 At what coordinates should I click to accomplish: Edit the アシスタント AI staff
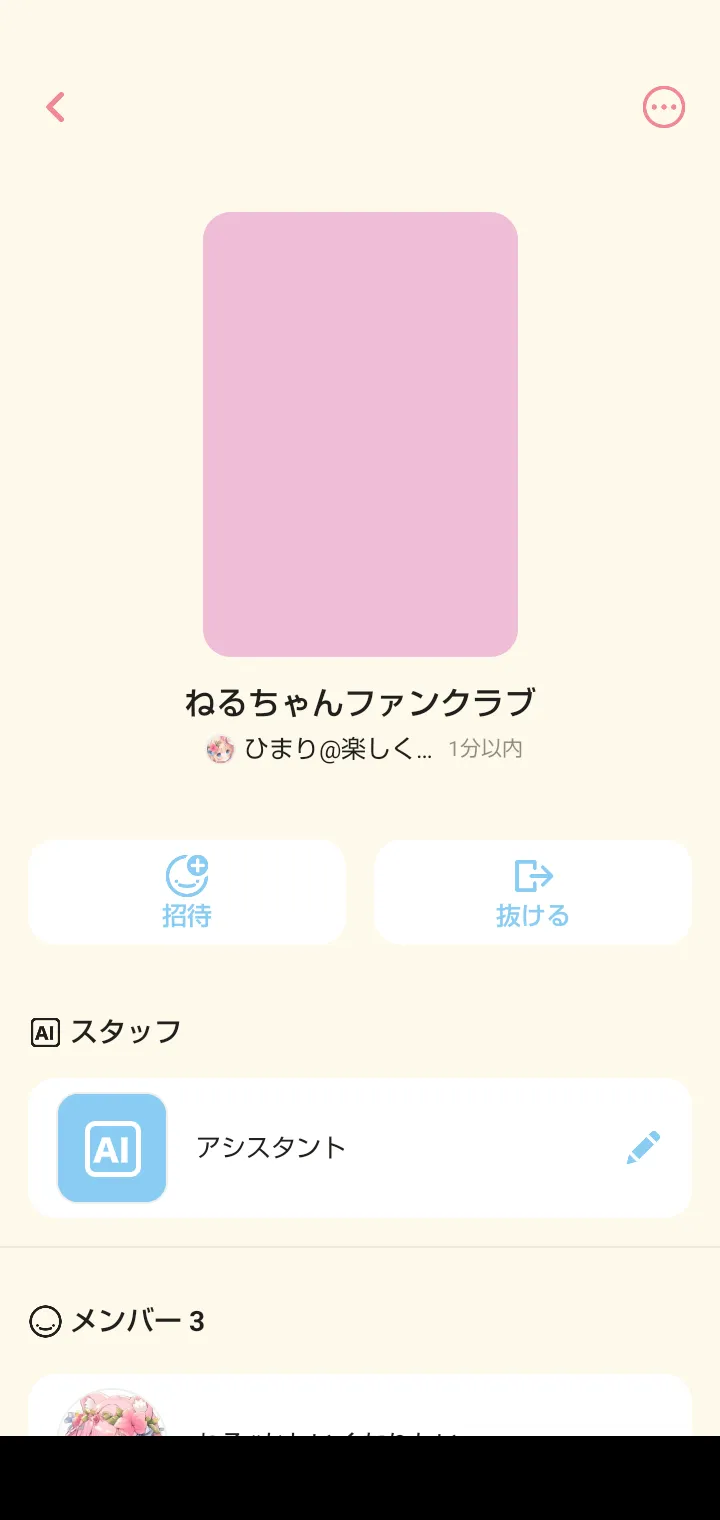643,1147
